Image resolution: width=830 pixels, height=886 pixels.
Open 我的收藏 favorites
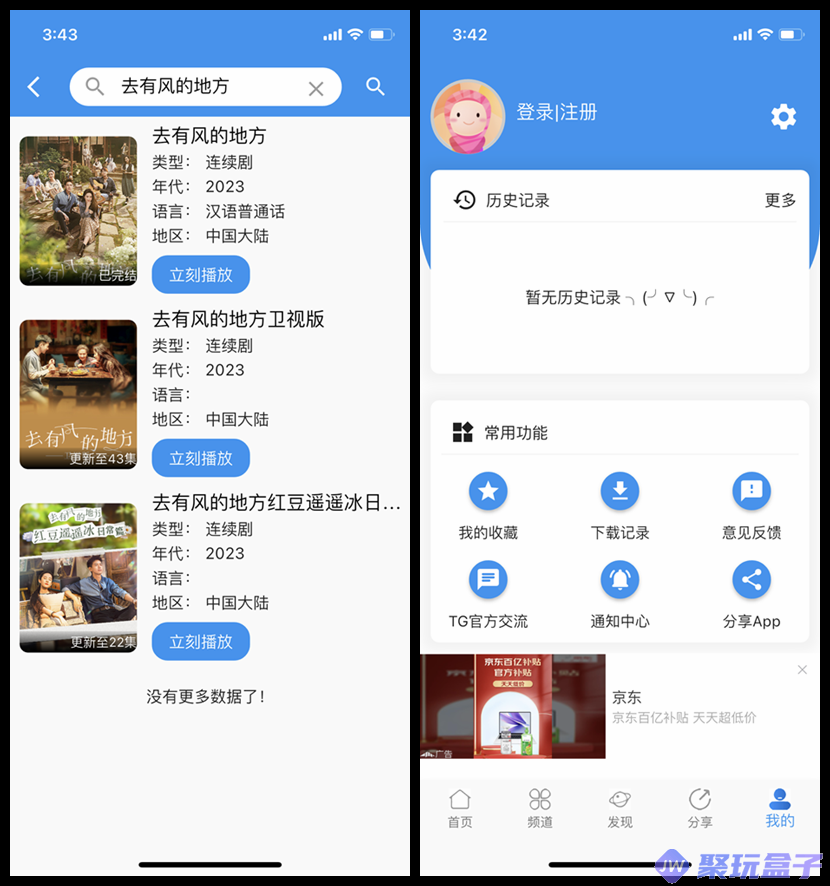488,492
